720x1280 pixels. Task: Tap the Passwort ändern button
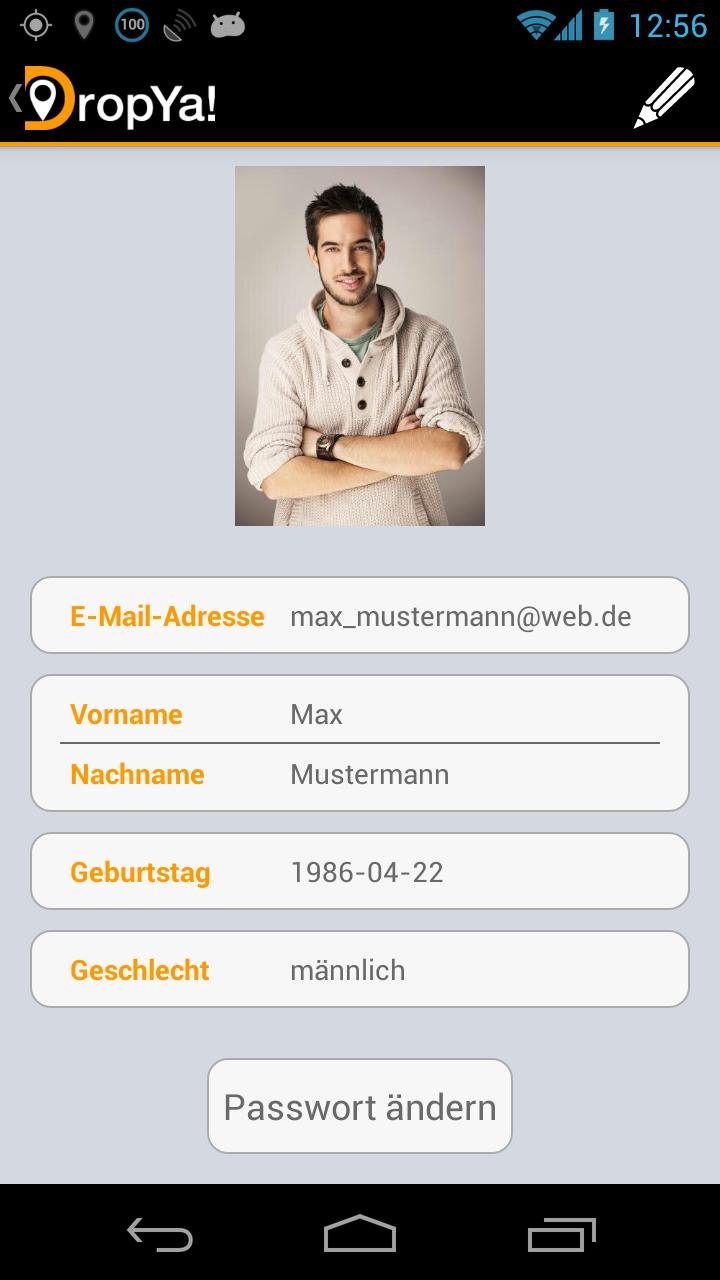[x=360, y=1106]
